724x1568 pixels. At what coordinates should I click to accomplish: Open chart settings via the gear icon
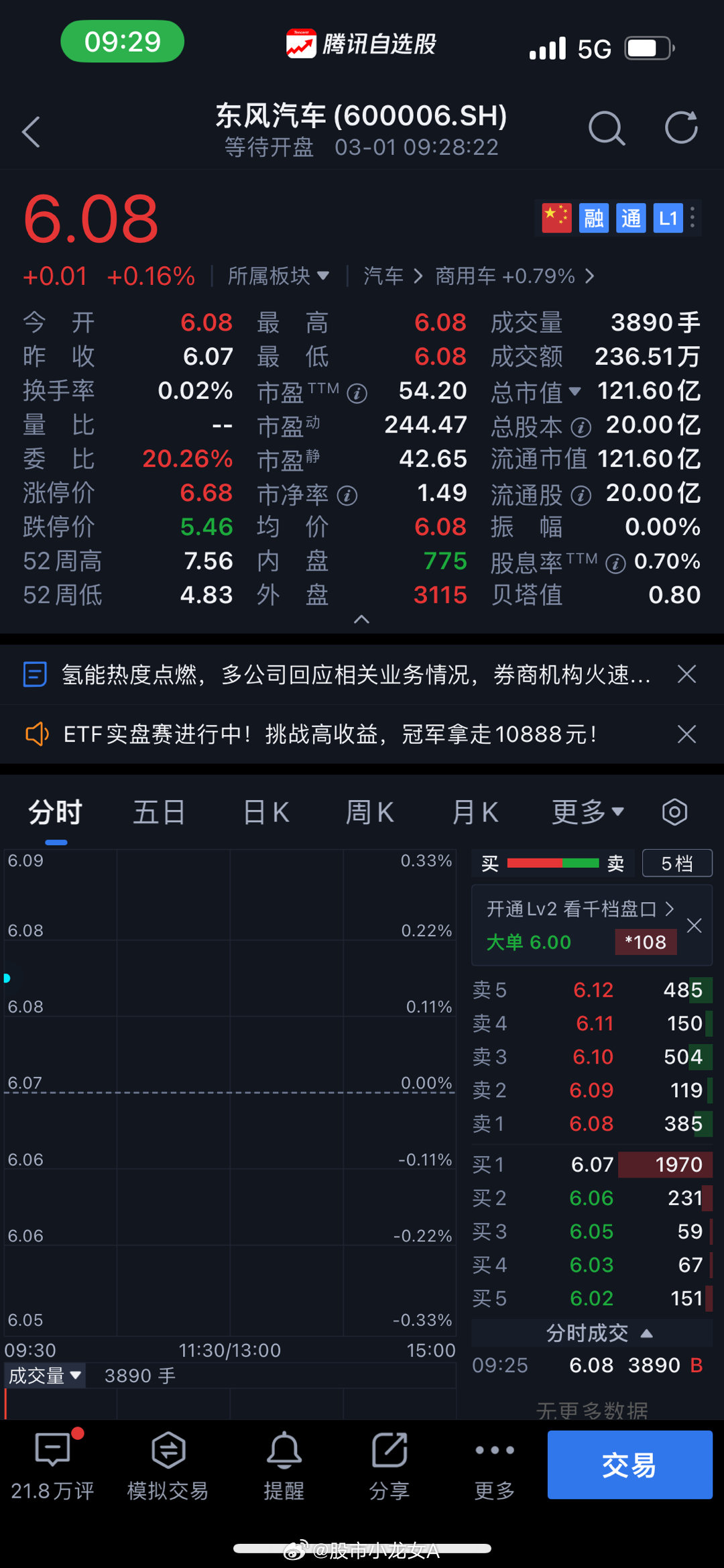[x=674, y=811]
